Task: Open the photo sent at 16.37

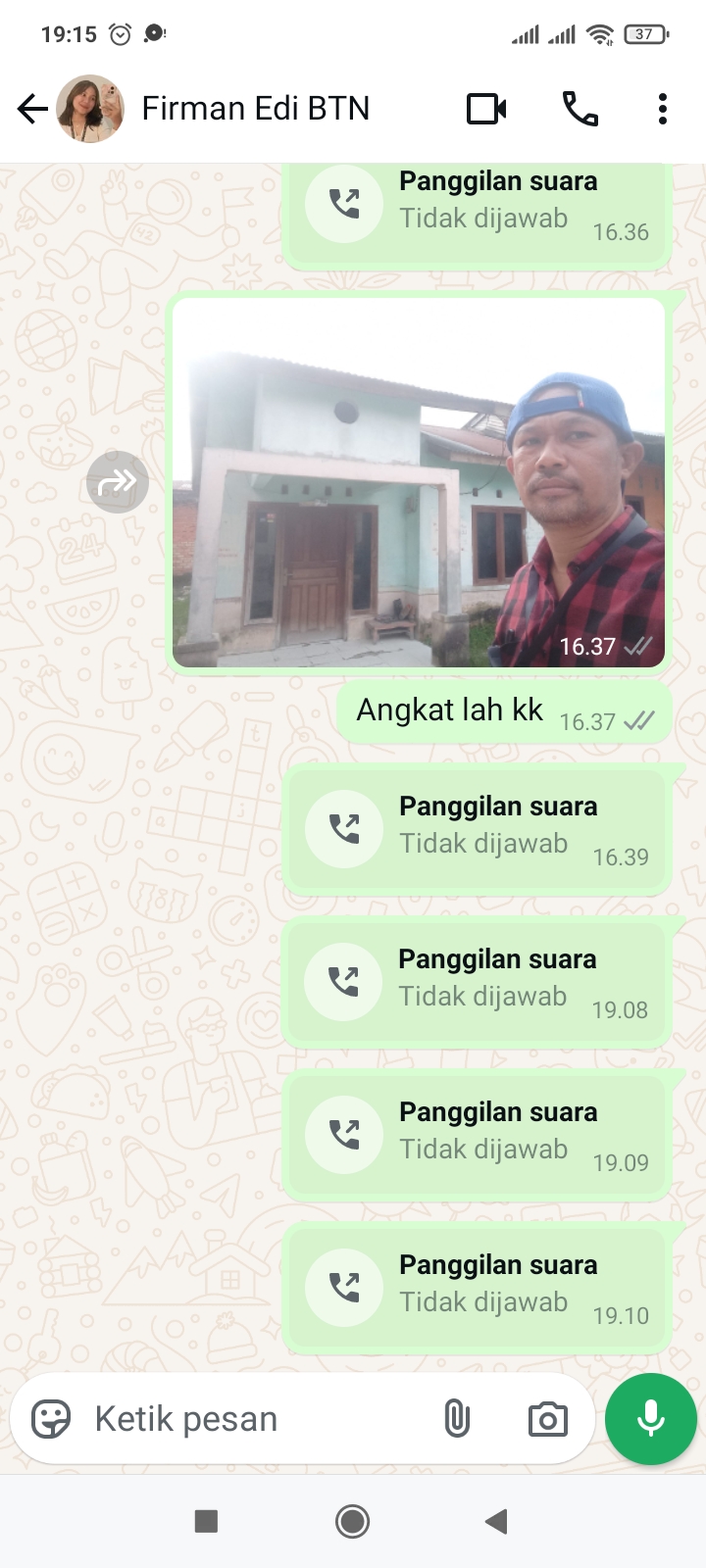Action: (x=419, y=481)
